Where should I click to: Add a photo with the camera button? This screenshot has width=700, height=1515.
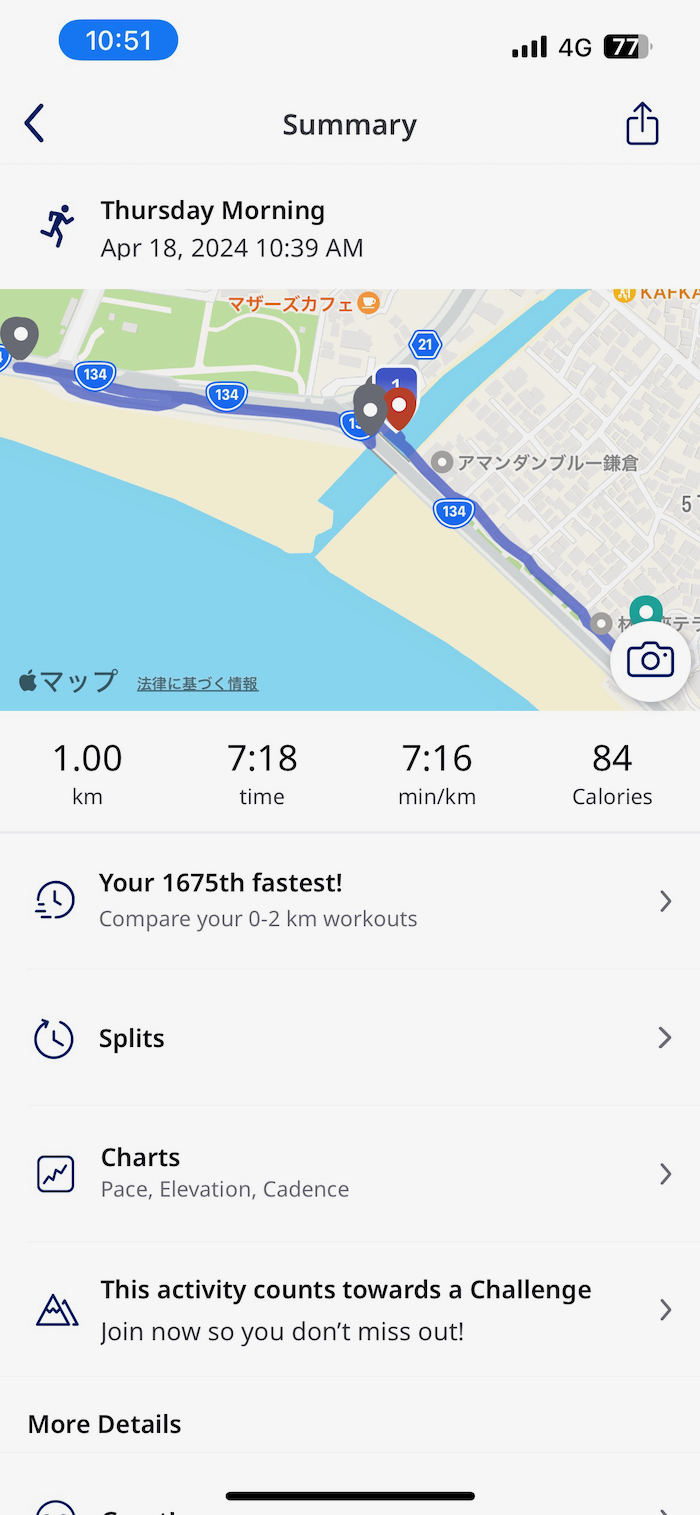(650, 660)
